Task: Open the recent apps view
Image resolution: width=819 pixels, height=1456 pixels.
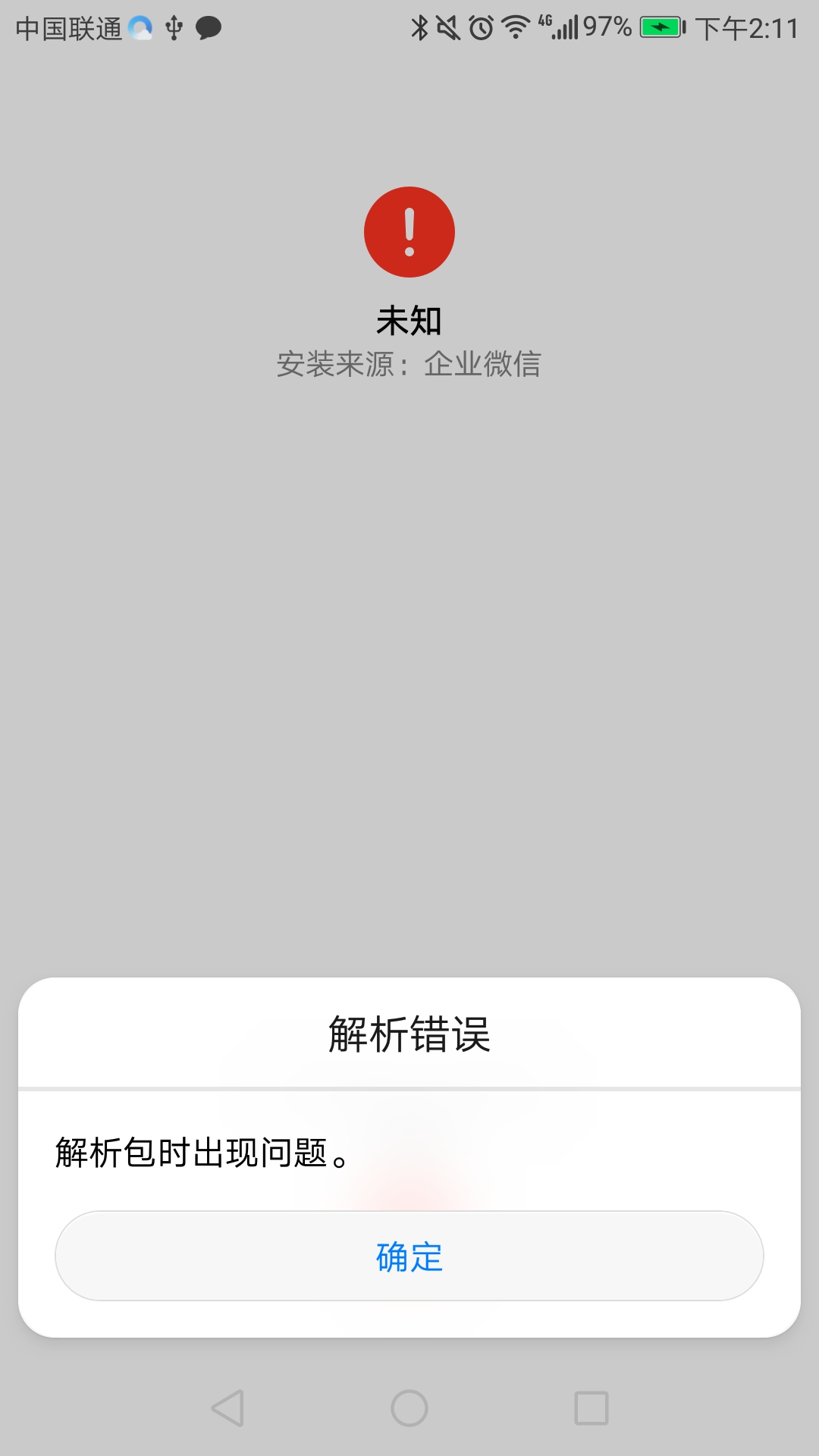Action: (x=591, y=1408)
